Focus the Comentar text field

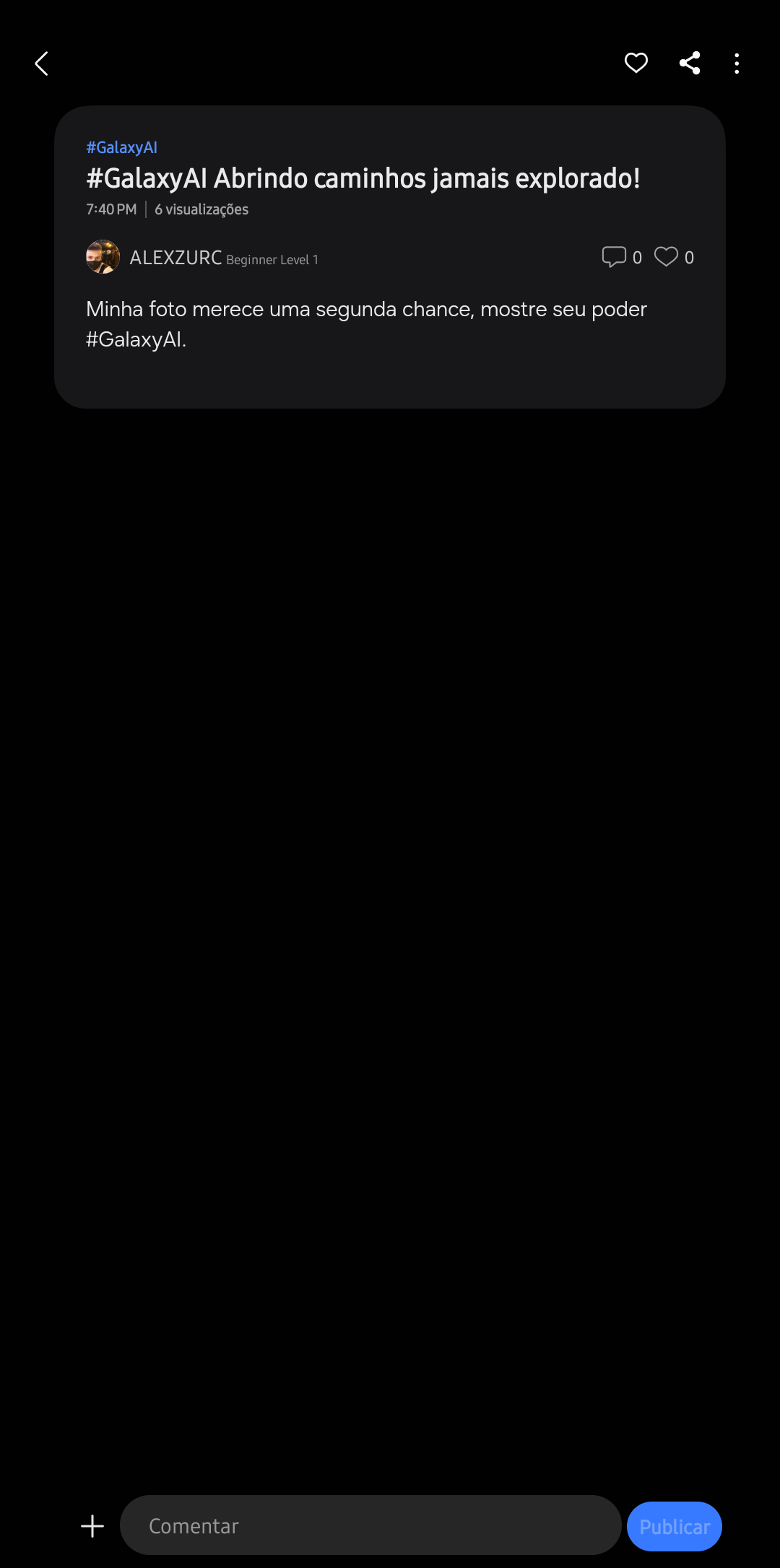370,1525
